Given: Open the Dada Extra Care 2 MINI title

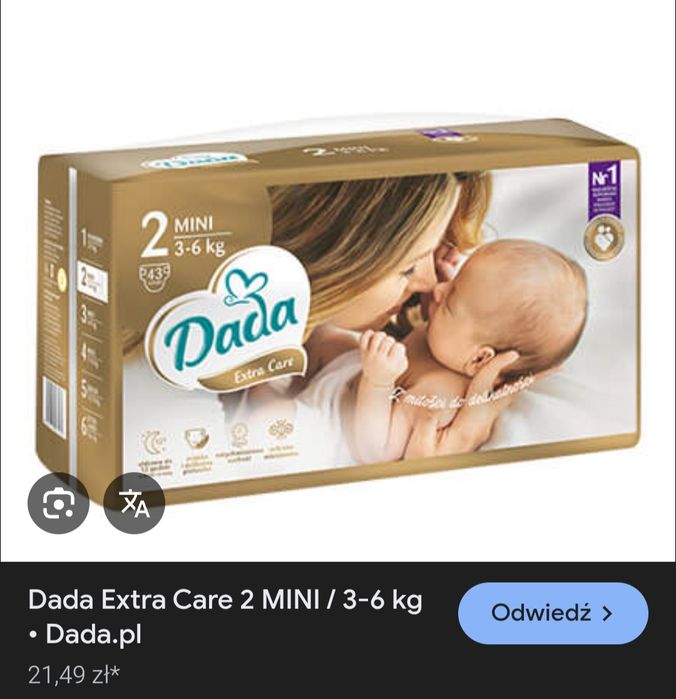Looking at the screenshot, I should [225, 600].
